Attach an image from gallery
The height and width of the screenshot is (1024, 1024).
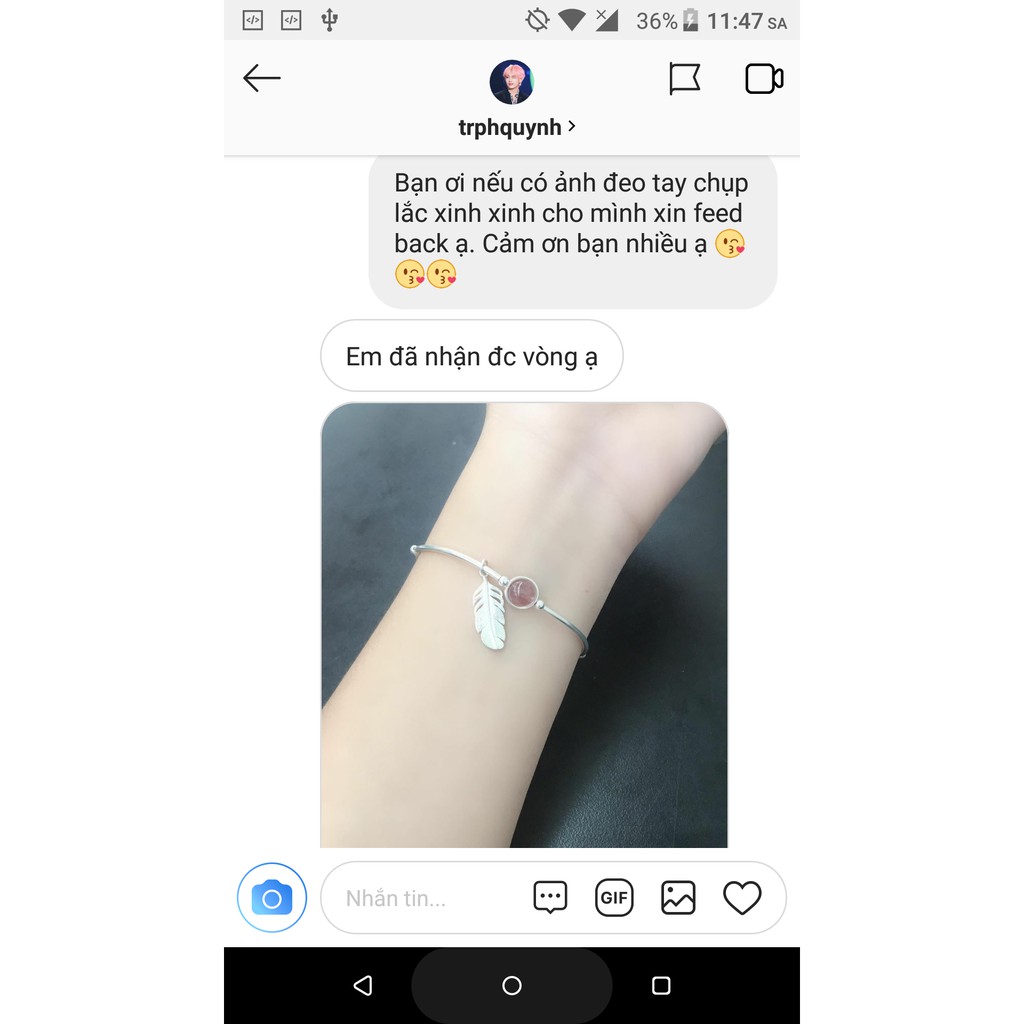678,898
